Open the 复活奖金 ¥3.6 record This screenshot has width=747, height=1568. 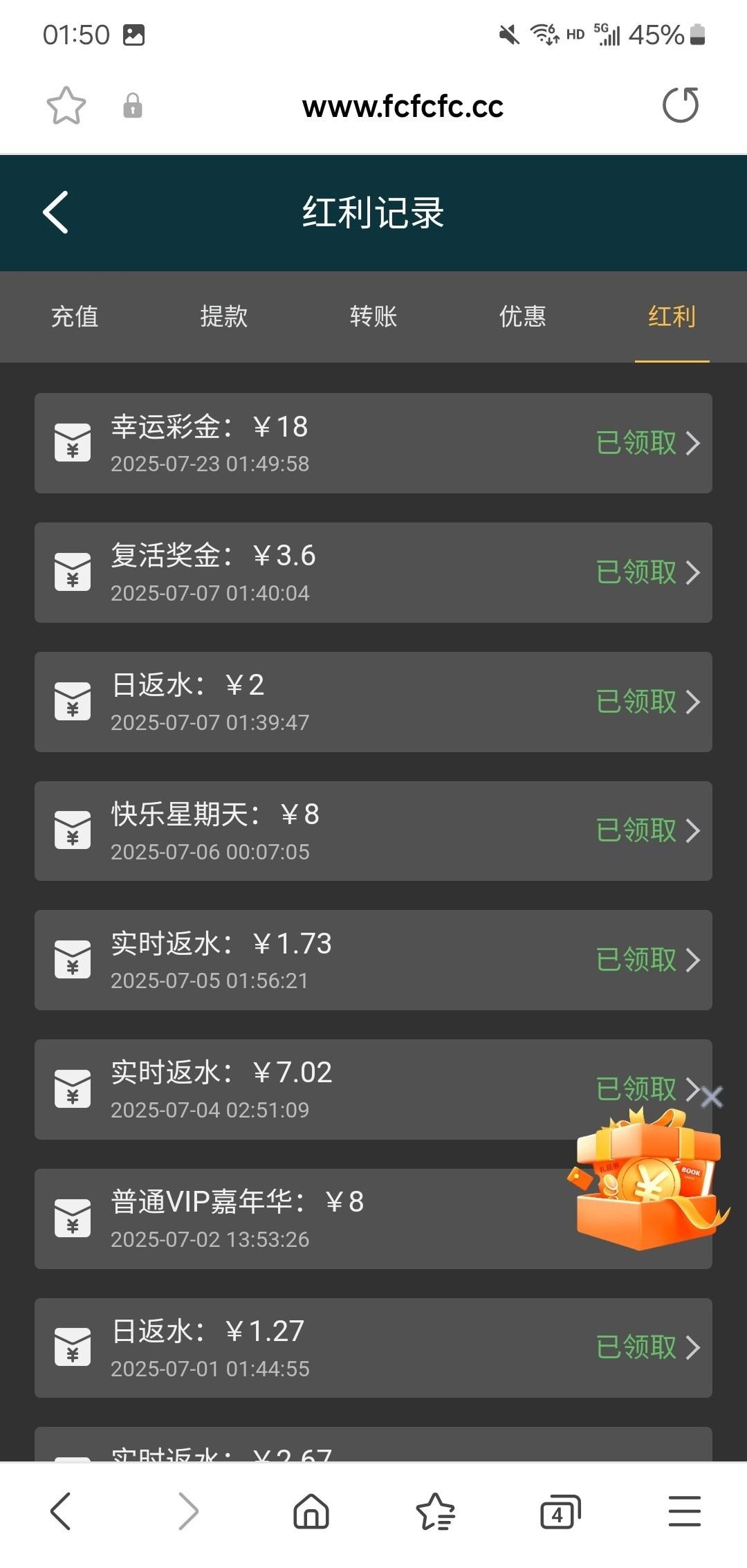pyautogui.click(x=373, y=572)
